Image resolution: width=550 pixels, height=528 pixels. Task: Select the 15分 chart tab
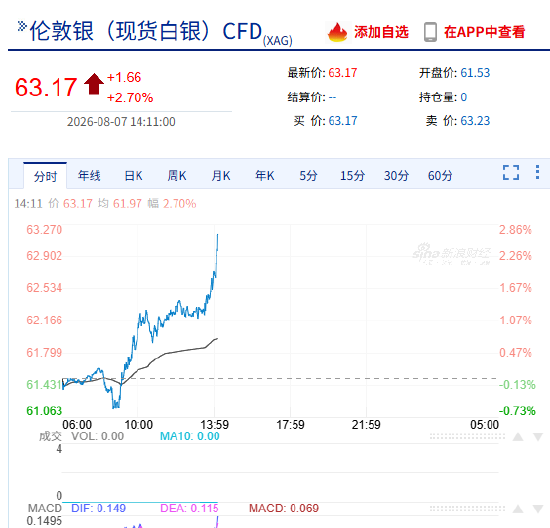pos(352,175)
